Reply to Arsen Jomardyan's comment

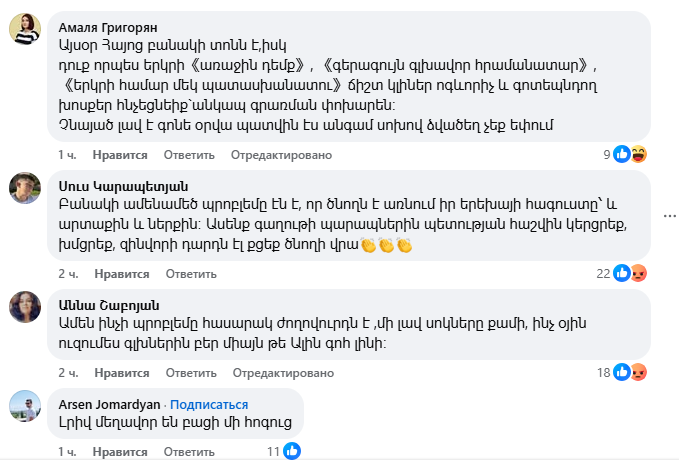[x=184, y=452]
